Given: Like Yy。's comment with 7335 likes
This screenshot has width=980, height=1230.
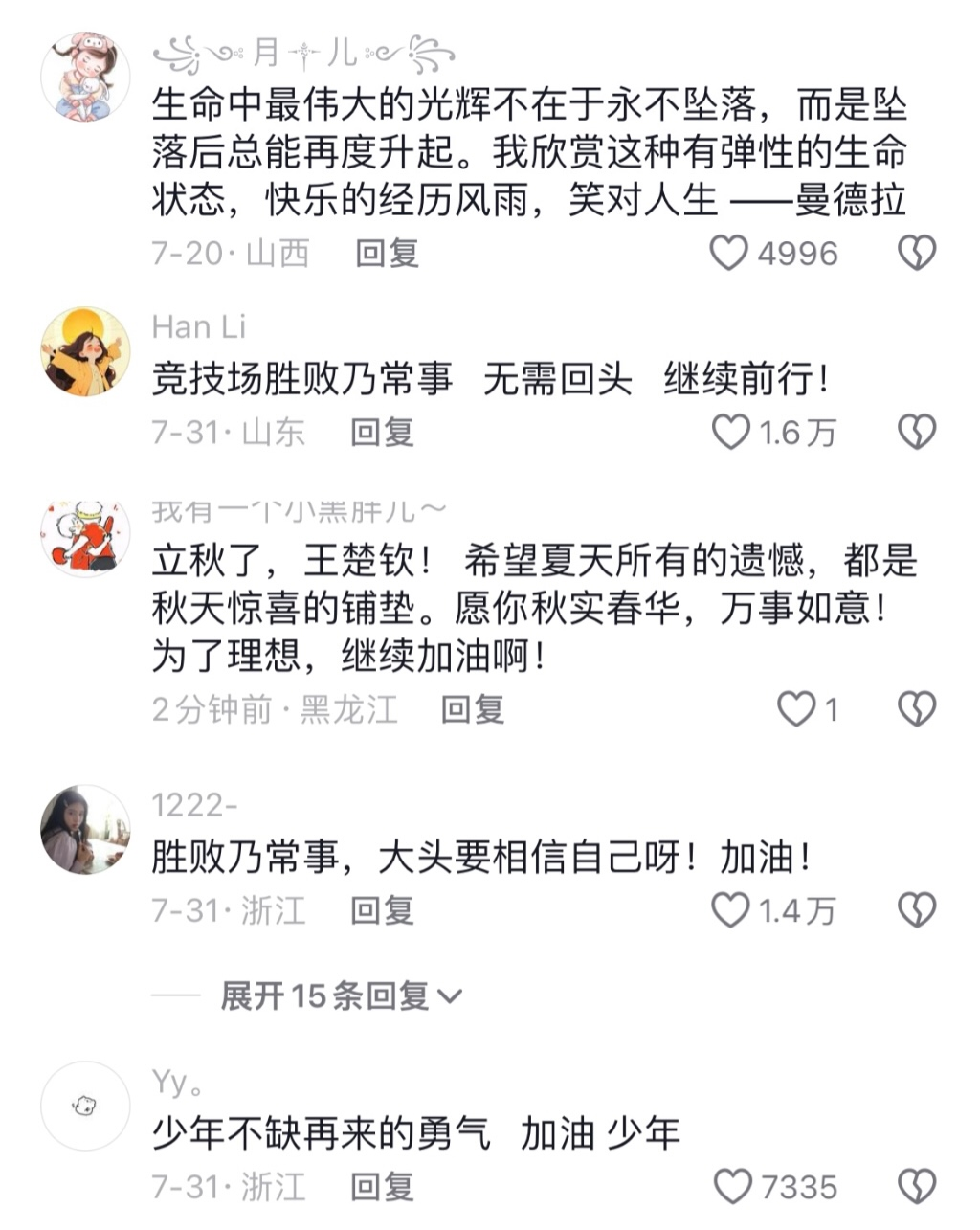Looking at the screenshot, I should 733,1187.
